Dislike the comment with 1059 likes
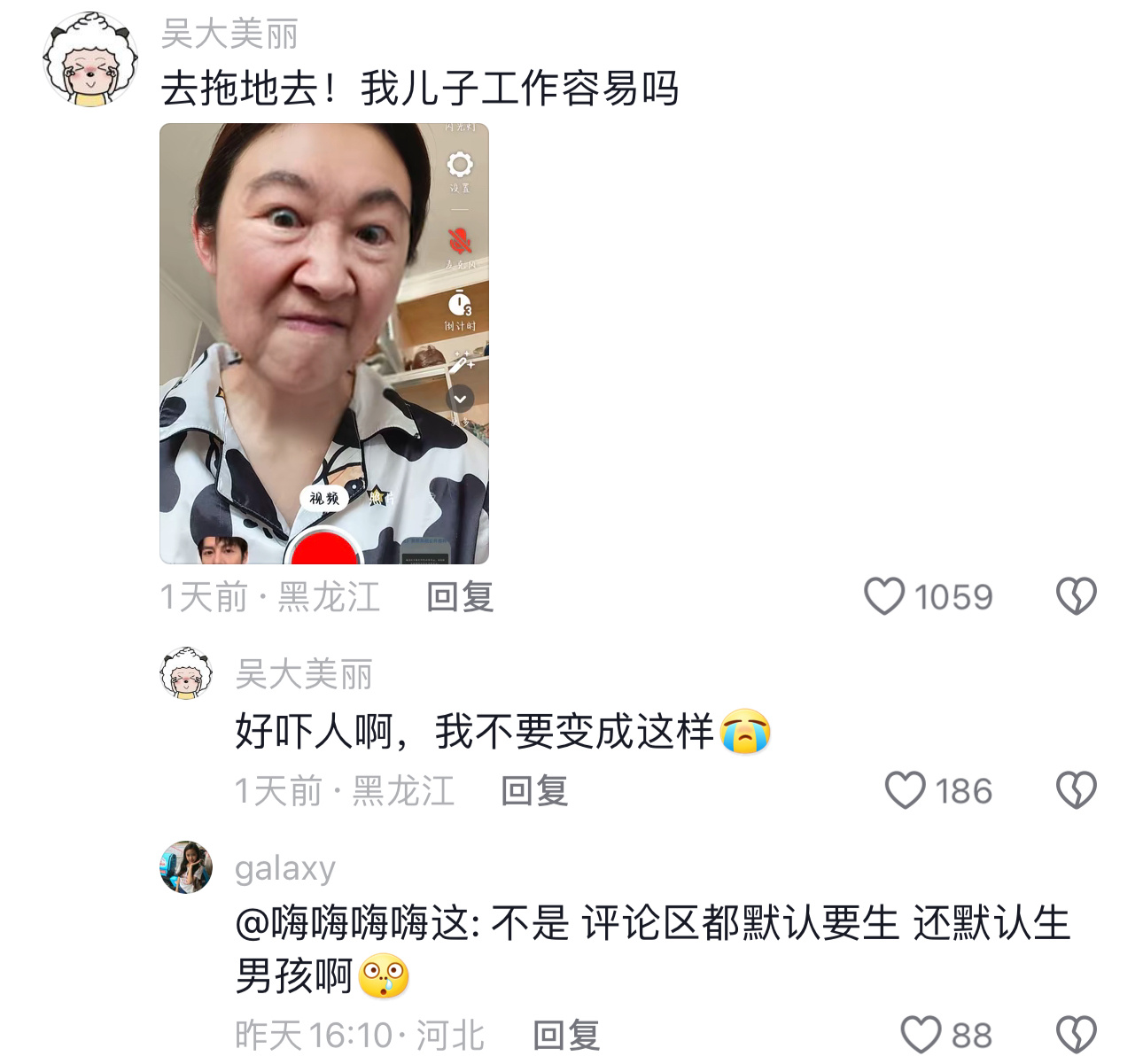 [1076, 596]
